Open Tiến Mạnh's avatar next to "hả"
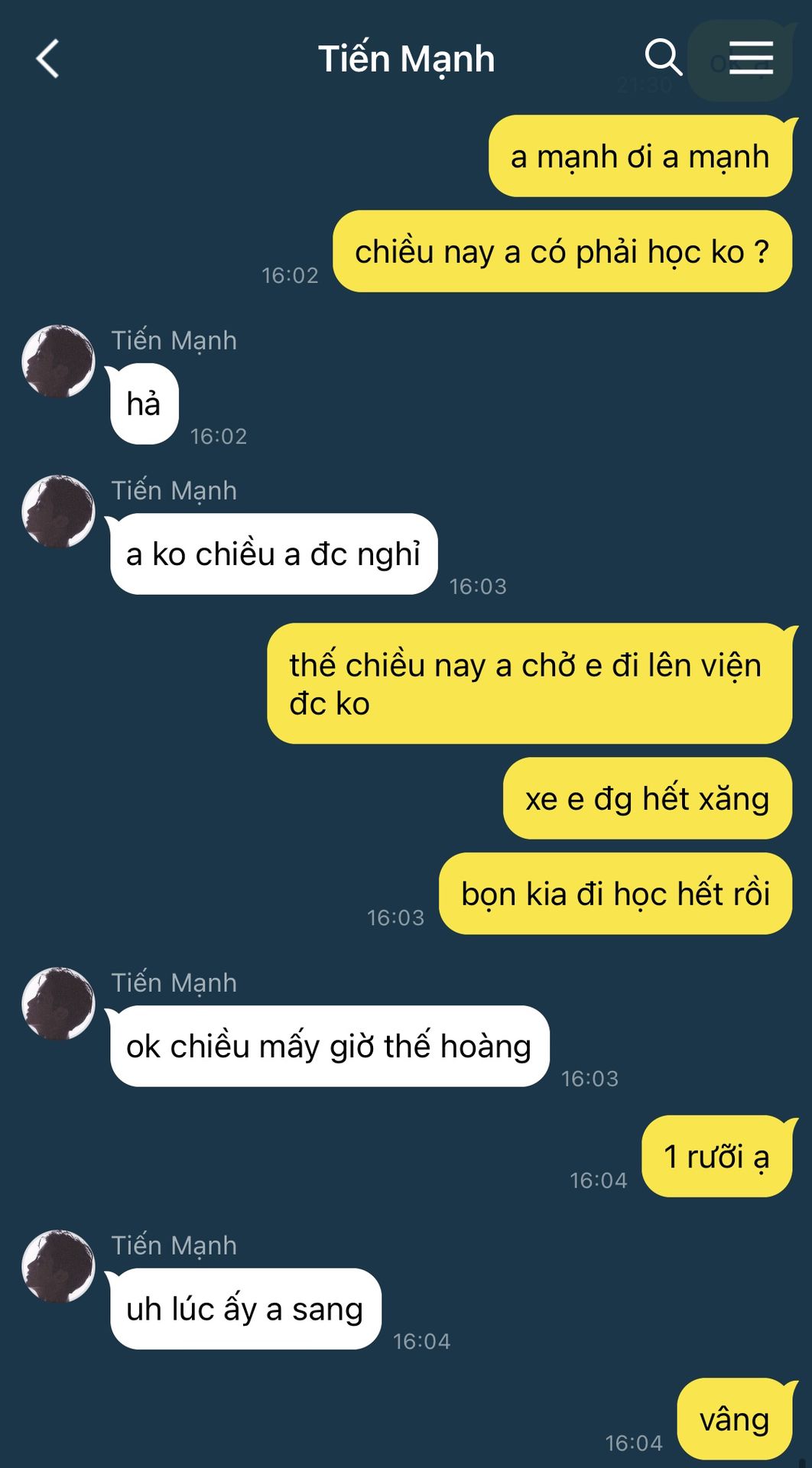 (58, 361)
